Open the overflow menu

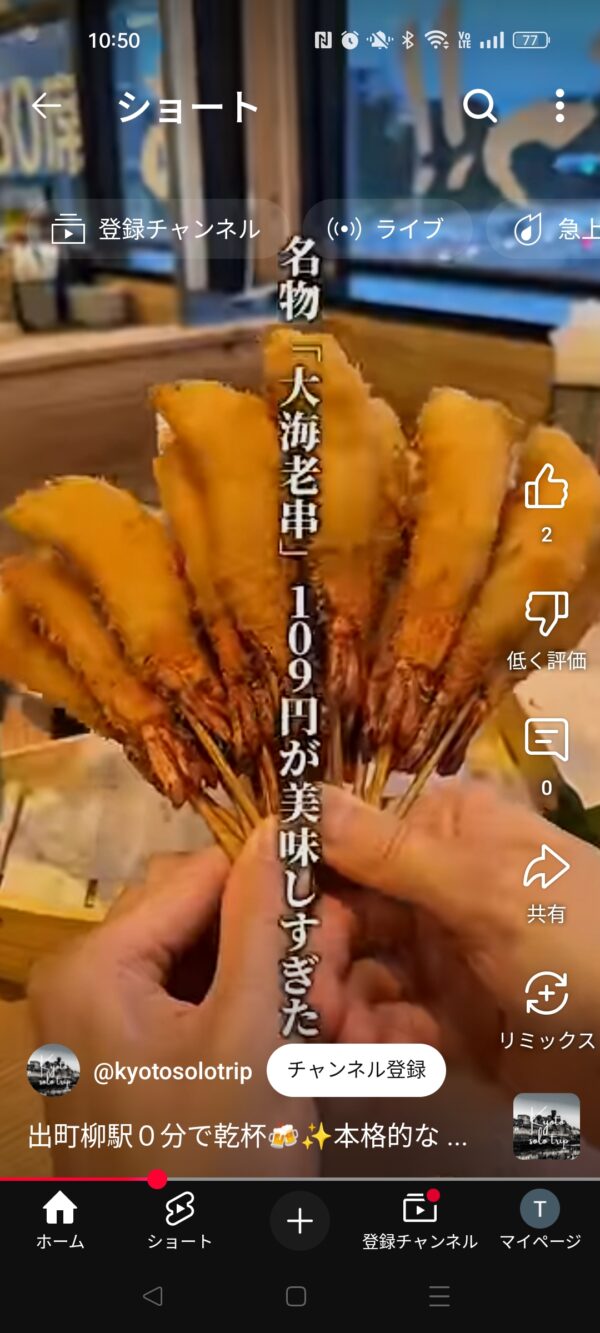click(x=559, y=106)
